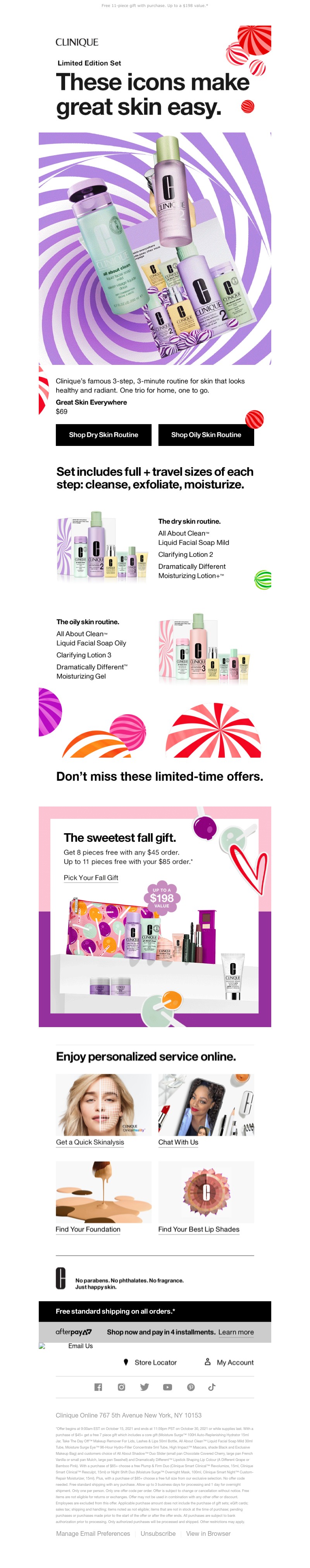The image size is (310, 1568).
Task: Open Clinique's Pinterest icon
Action: coord(191,1387)
